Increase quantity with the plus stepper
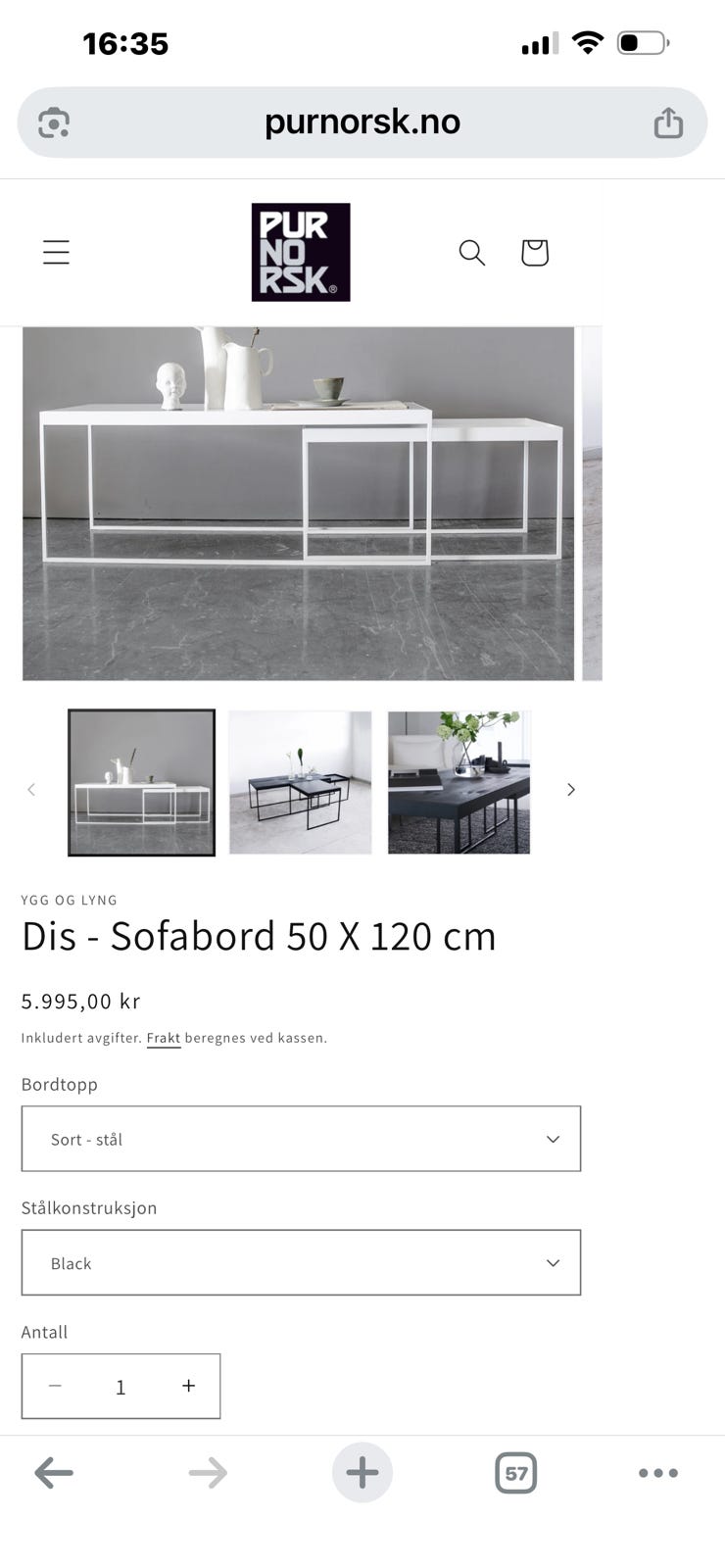The image size is (725, 1568). tap(188, 1386)
